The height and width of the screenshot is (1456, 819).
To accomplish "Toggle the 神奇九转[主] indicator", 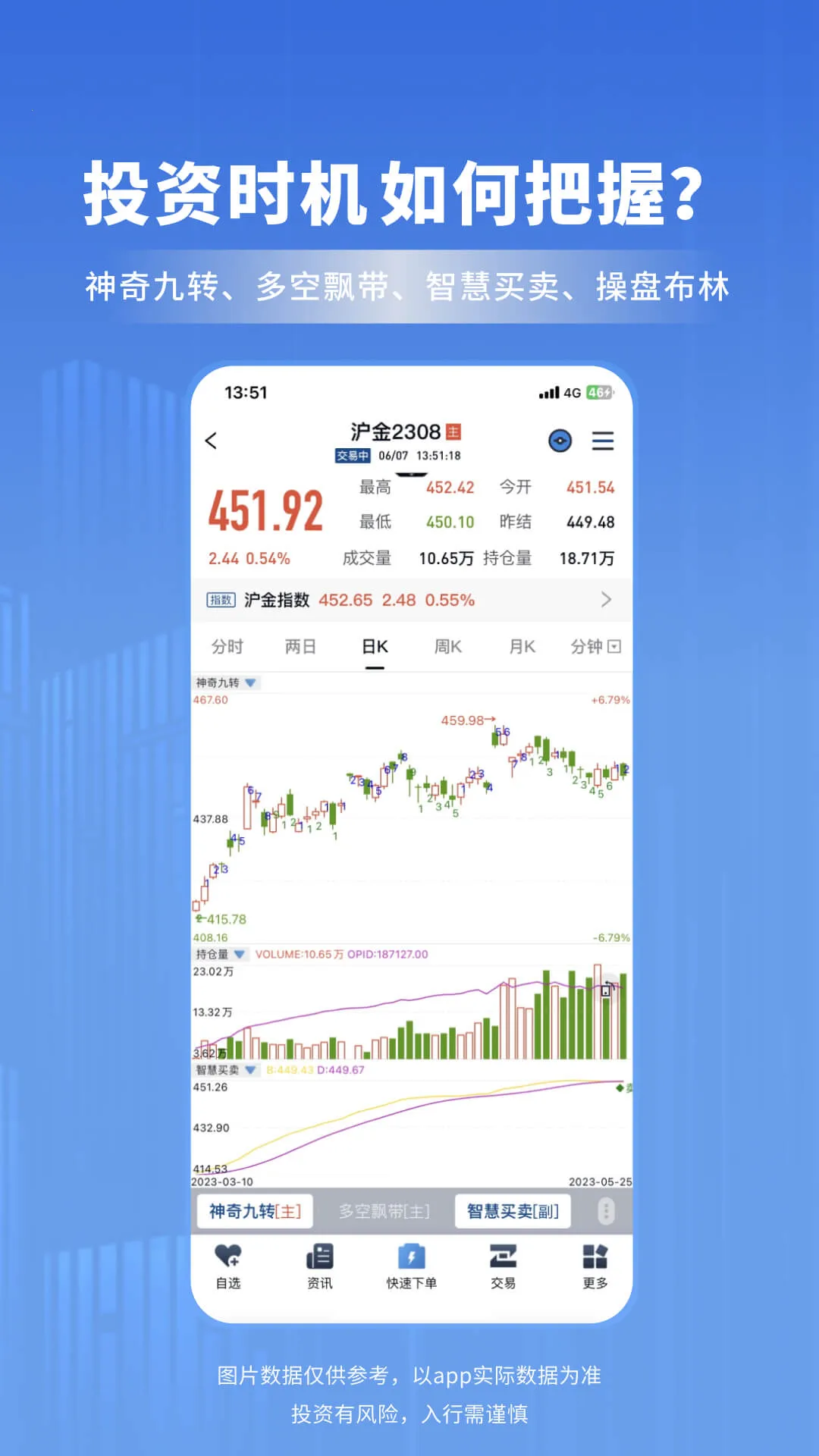I will point(254,1211).
